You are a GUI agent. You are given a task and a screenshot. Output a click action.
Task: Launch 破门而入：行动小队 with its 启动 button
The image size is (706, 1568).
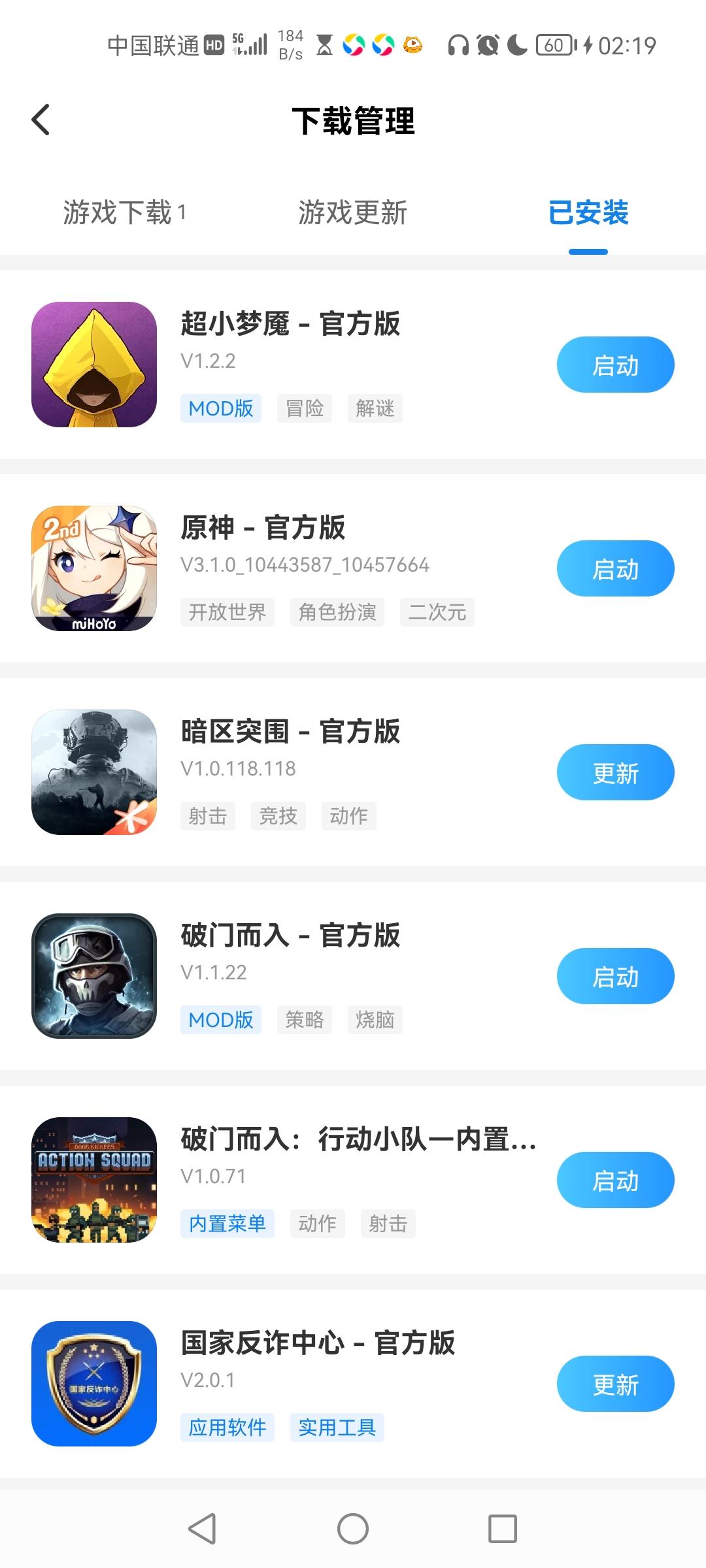tap(615, 1180)
